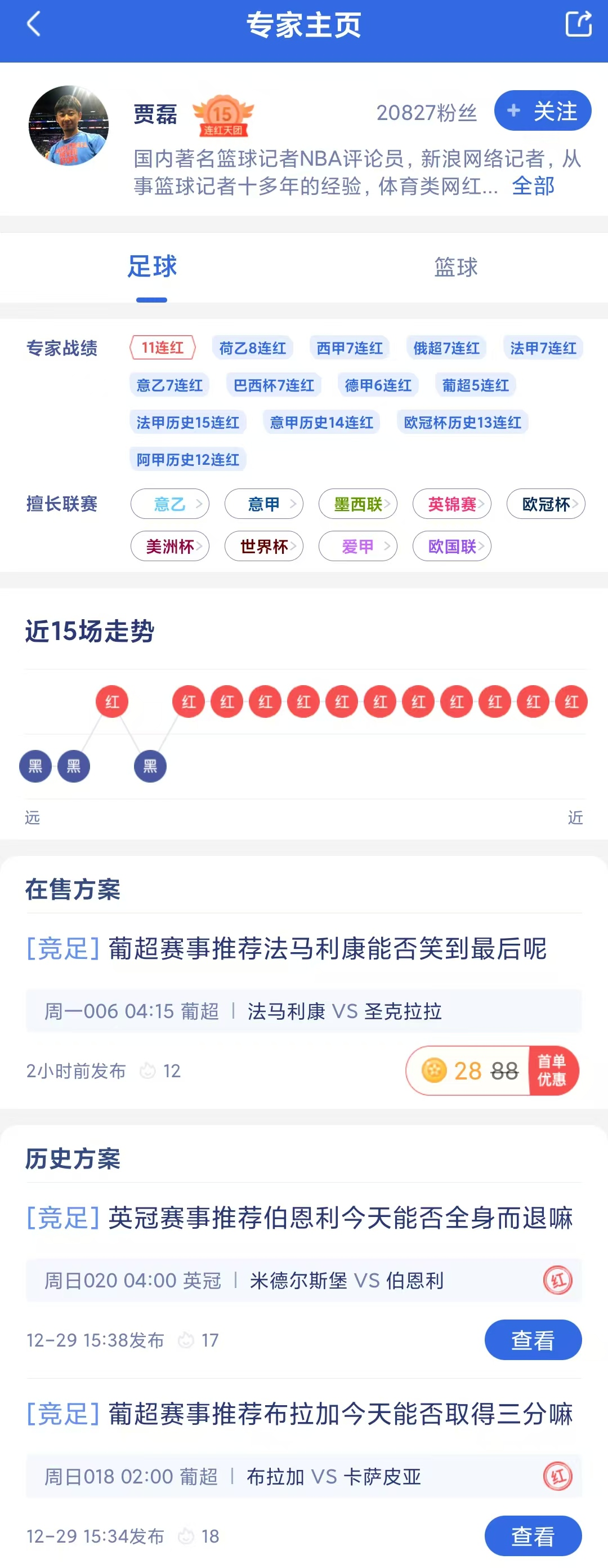This screenshot has width=608, height=1568.
Task: View the 布拉加 VS 卡萨皮亚 plan with 查看
Action: pyautogui.click(x=533, y=1536)
